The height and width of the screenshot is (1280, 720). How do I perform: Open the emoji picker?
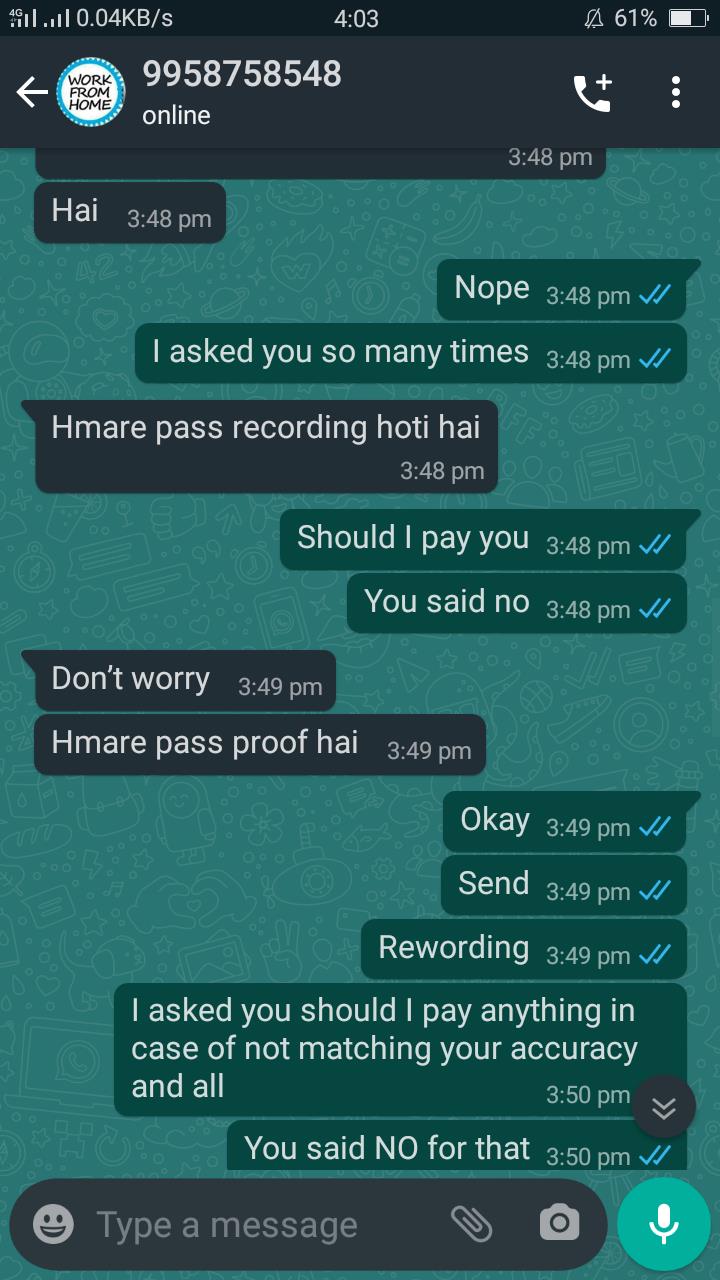pos(54,1224)
